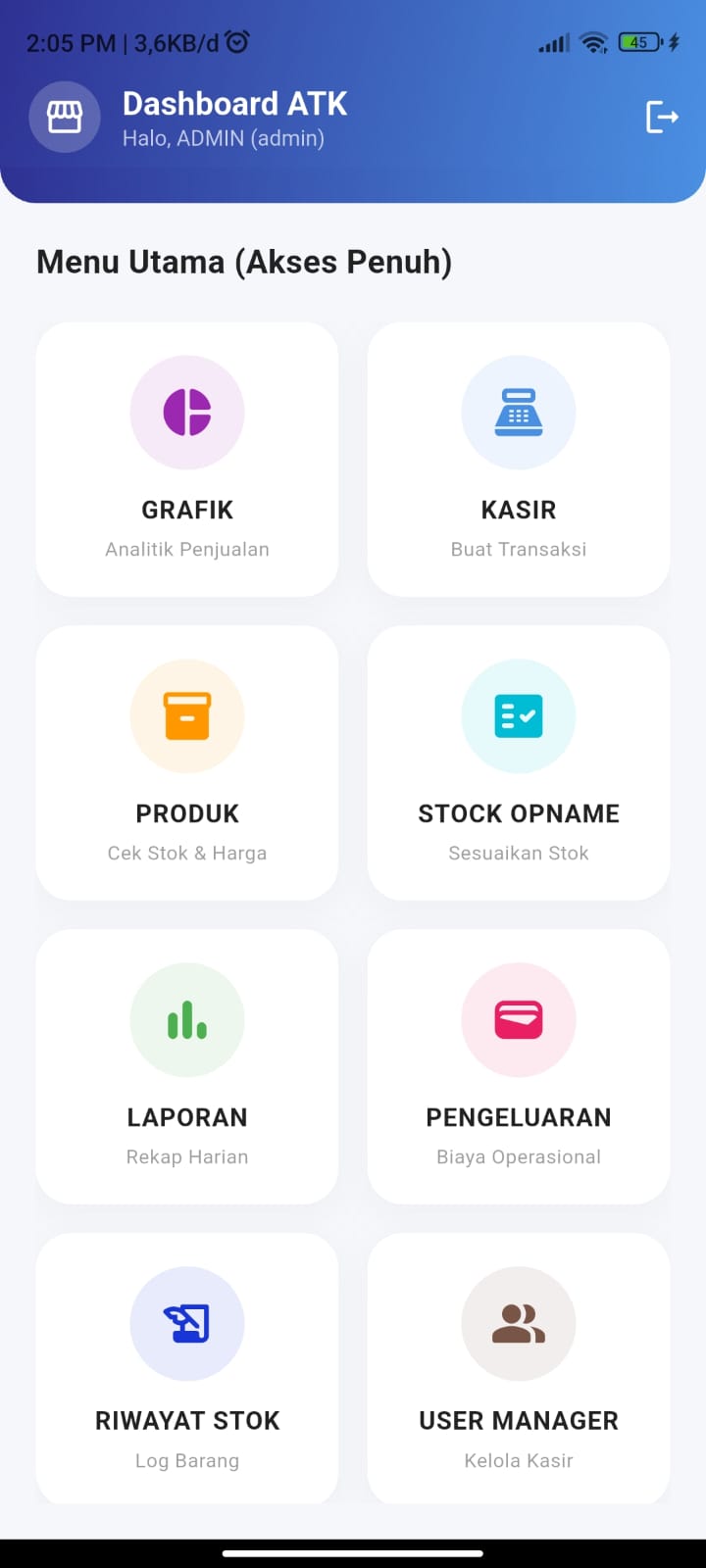Open the Pengeluaran Biaya Operasional card
Image resolution: width=706 pixels, height=1568 pixels.
pos(519,1066)
